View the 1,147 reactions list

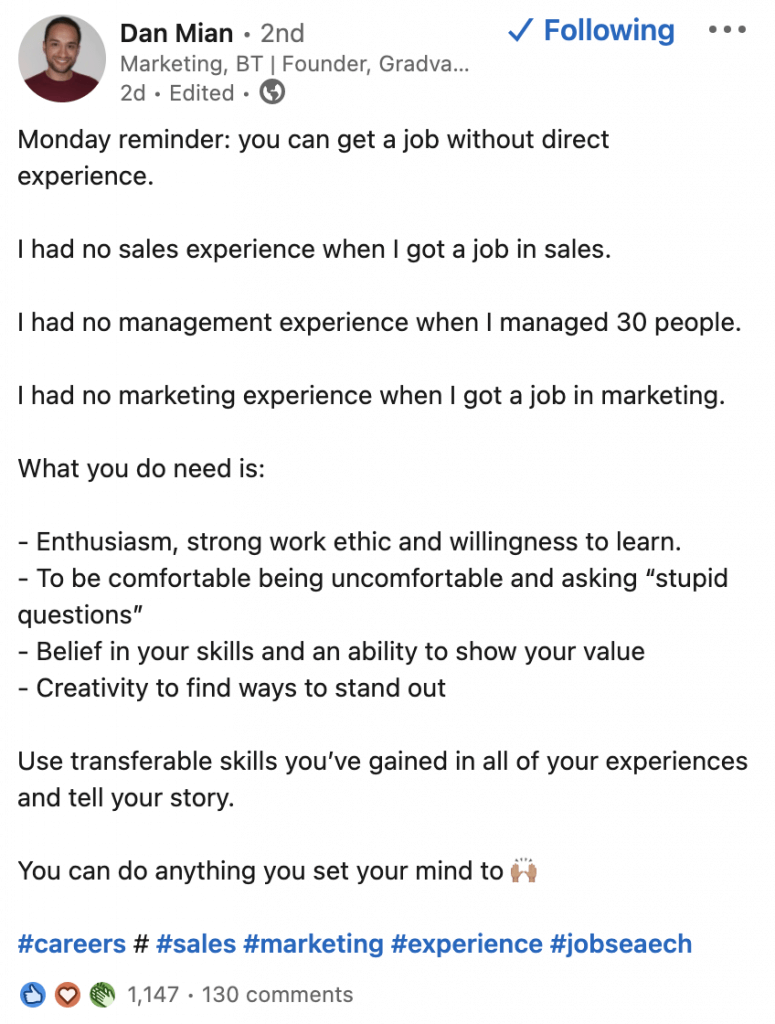[x=152, y=994]
